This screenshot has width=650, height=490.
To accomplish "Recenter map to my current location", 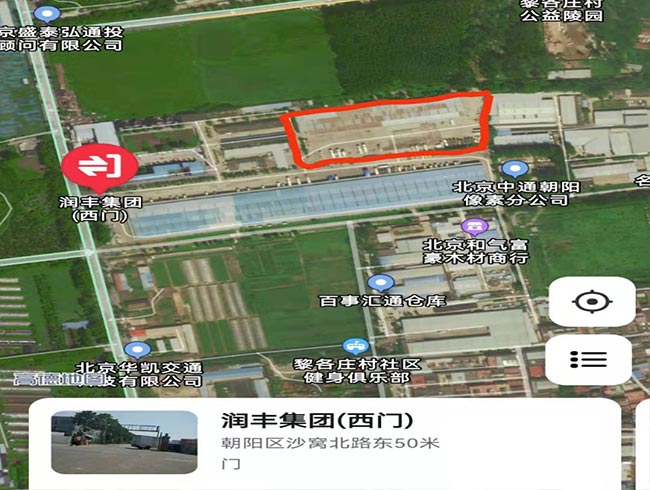I will [x=592, y=301].
